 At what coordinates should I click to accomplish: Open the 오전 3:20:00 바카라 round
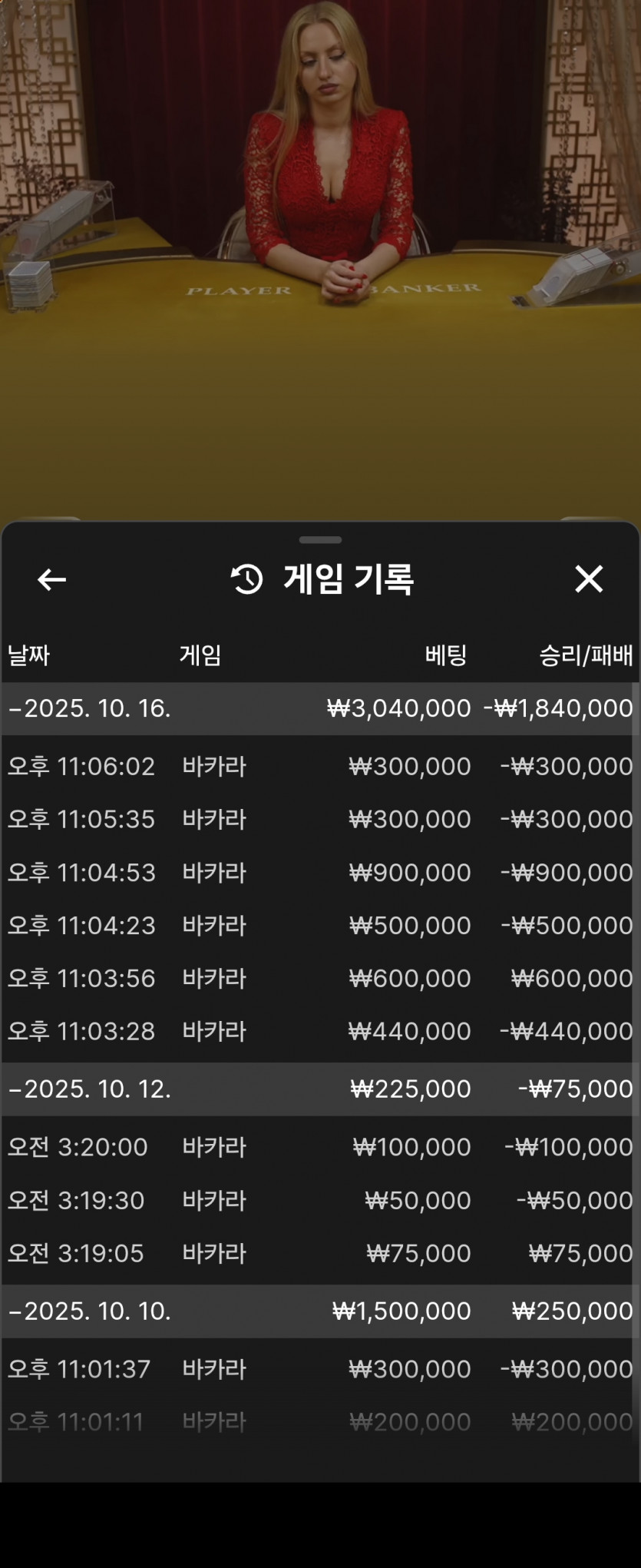pyautogui.click(x=319, y=1147)
